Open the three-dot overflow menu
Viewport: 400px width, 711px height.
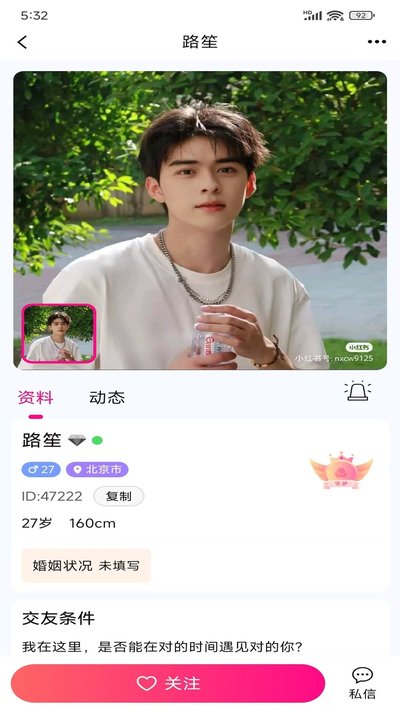click(x=377, y=42)
